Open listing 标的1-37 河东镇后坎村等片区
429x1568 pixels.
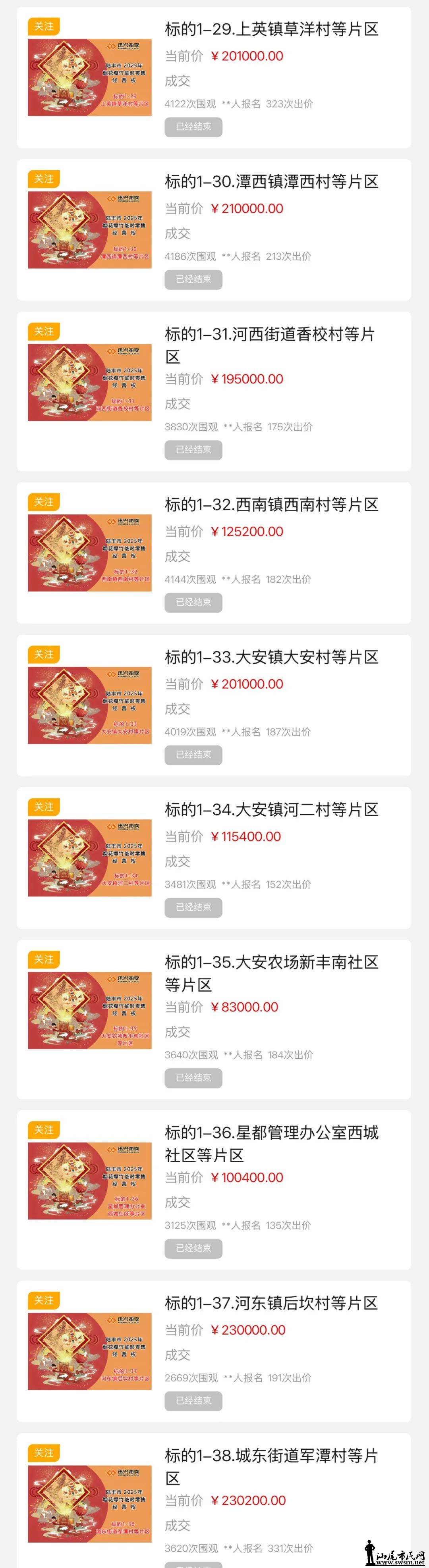pyautogui.click(x=271, y=1303)
